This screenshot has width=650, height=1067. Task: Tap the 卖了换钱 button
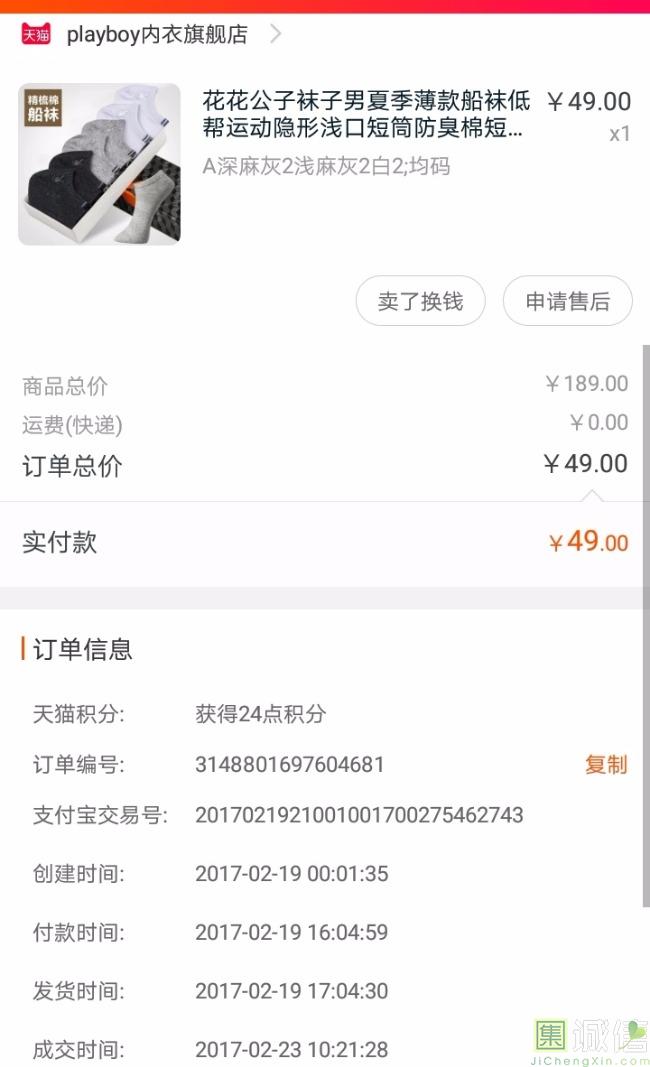(x=420, y=301)
